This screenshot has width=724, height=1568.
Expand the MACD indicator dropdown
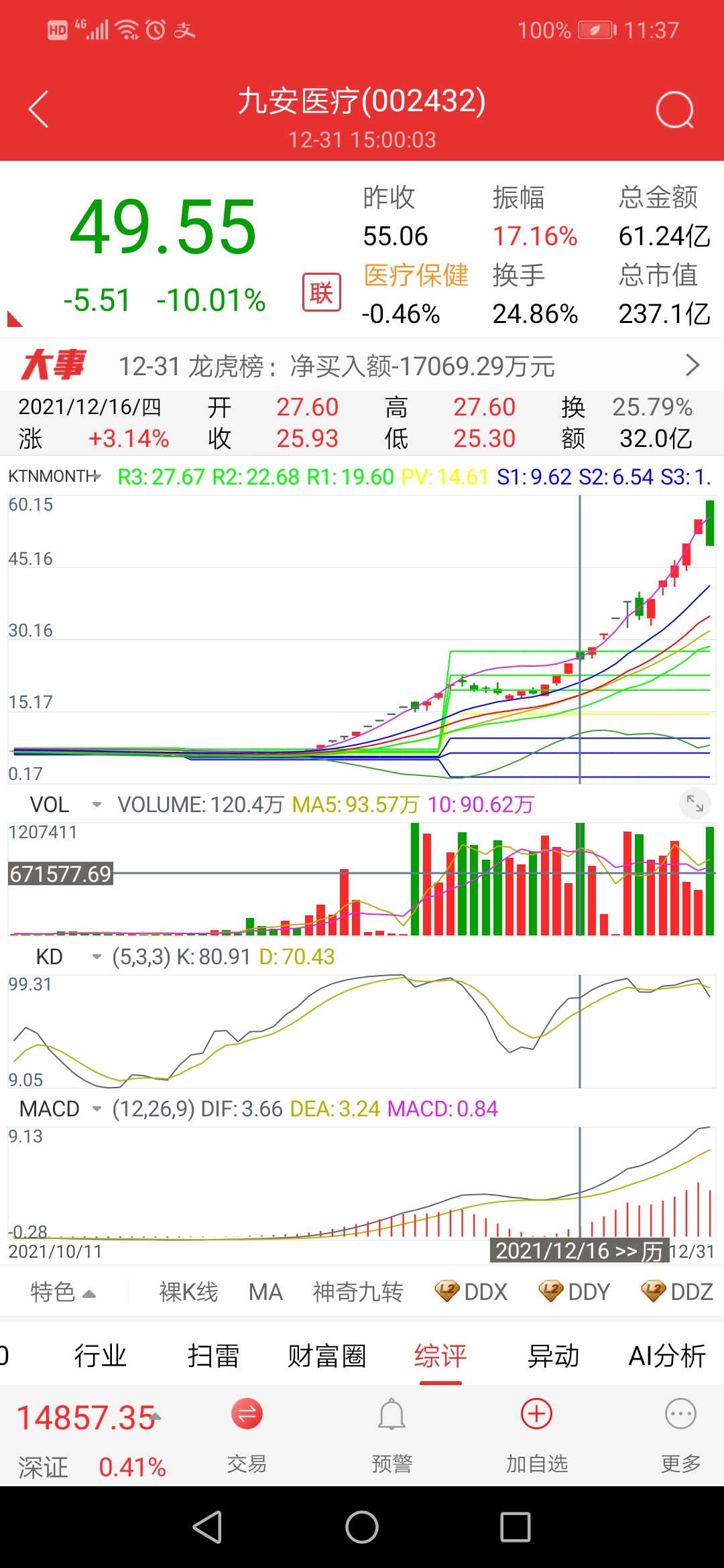96,1109
